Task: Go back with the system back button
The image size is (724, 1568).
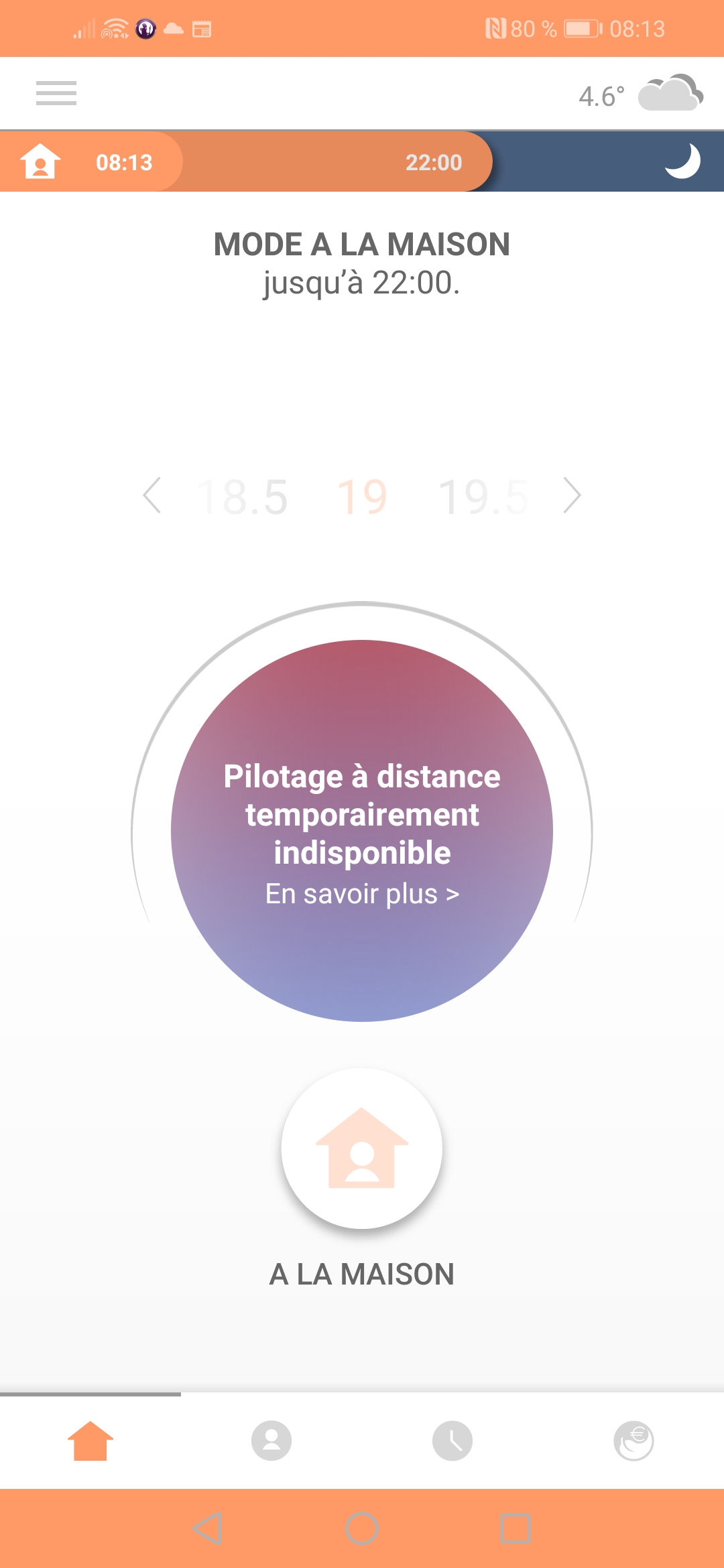Action: [x=207, y=1528]
